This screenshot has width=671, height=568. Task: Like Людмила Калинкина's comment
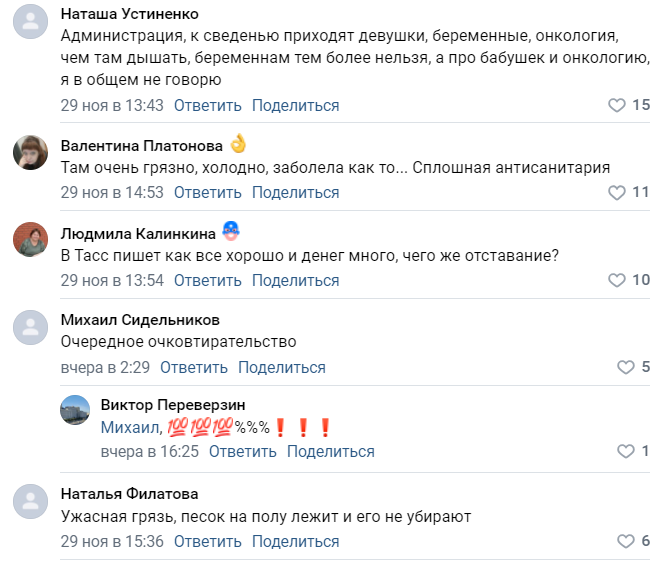coord(617,280)
